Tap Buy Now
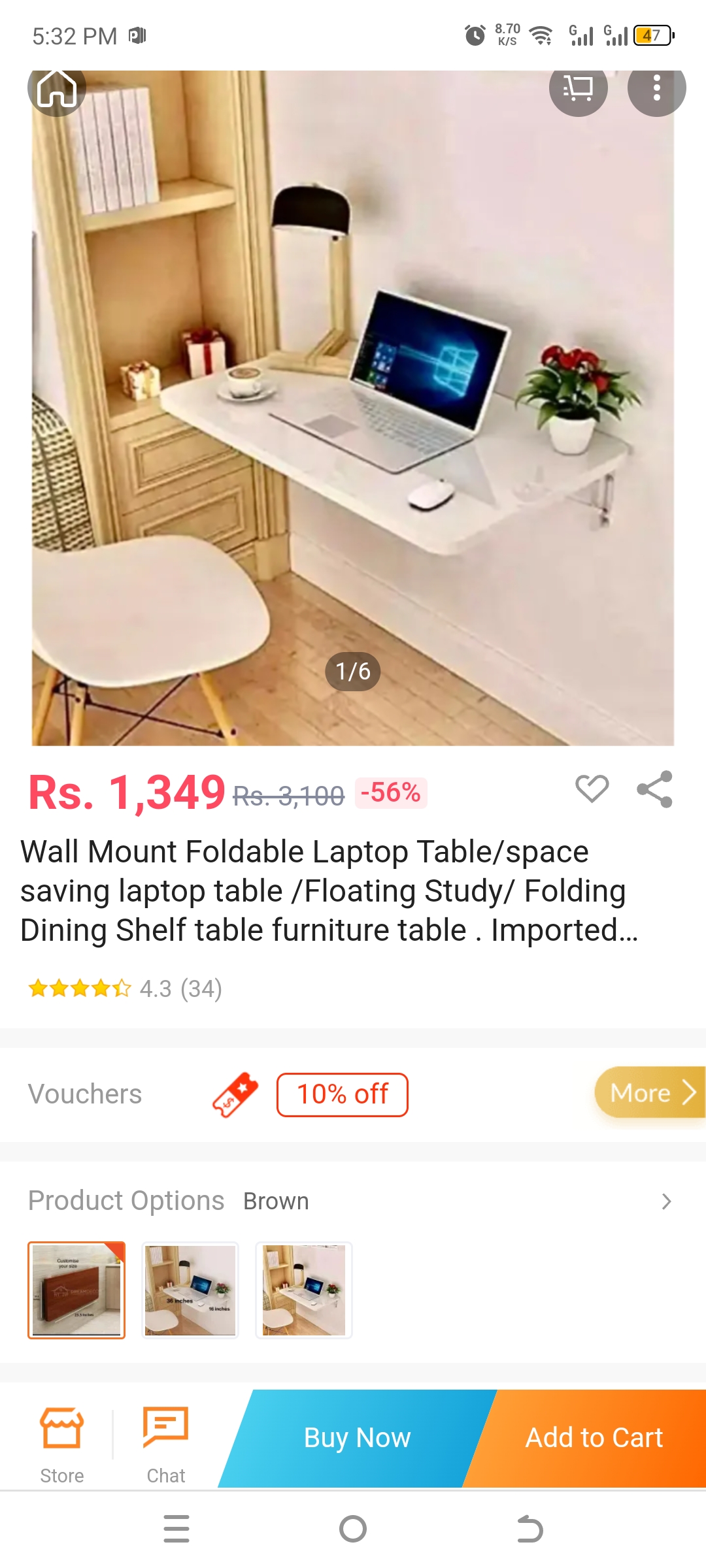This screenshot has width=706, height=1568. [x=357, y=1438]
